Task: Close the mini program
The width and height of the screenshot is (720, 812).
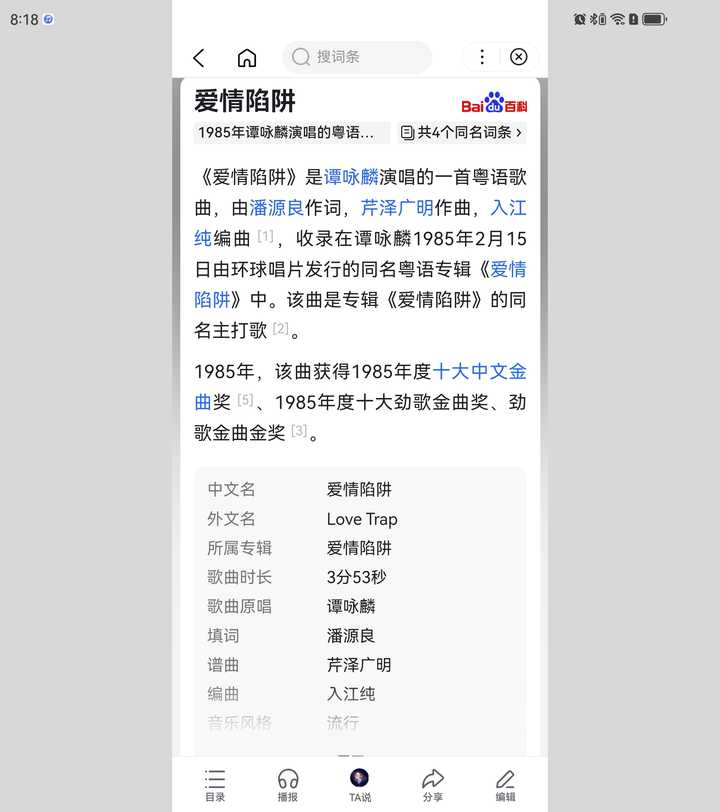Action: click(x=518, y=57)
